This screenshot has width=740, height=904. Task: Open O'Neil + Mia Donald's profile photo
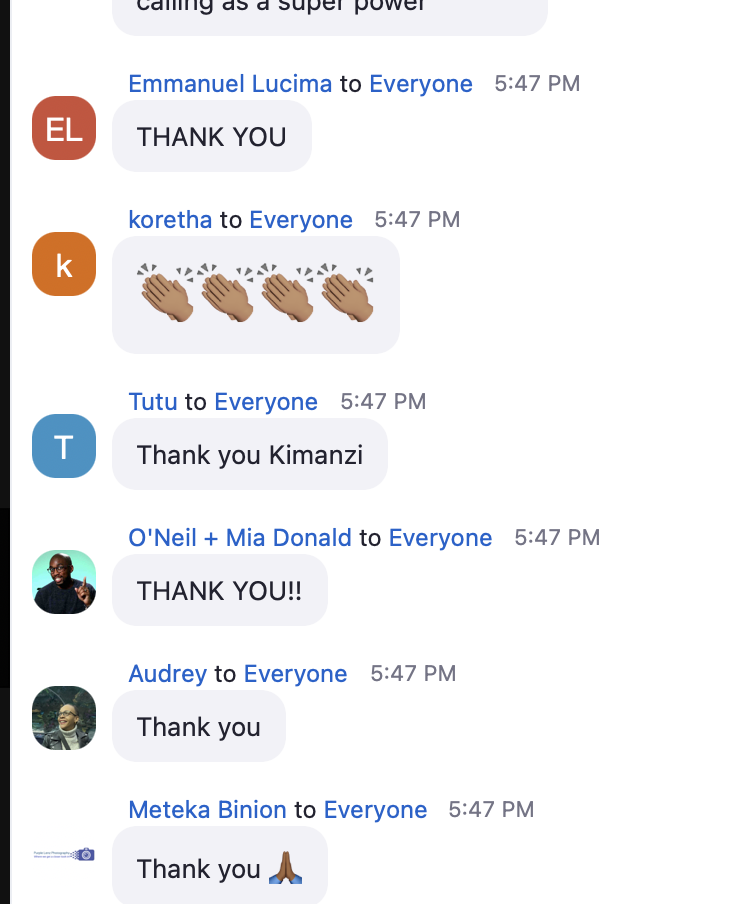pyautogui.click(x=64, y=582)
